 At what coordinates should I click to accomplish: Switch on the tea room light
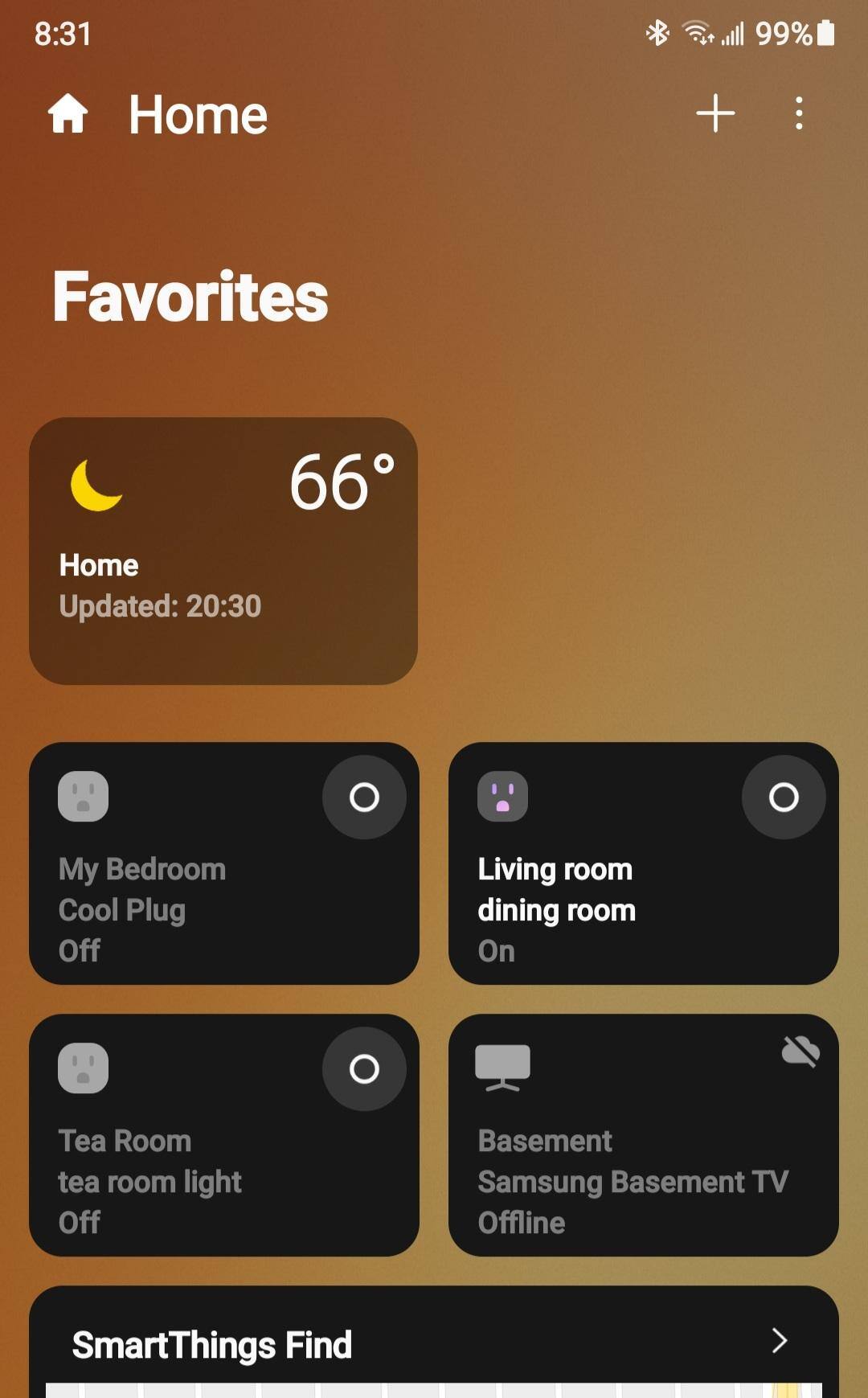point(364,1069)
